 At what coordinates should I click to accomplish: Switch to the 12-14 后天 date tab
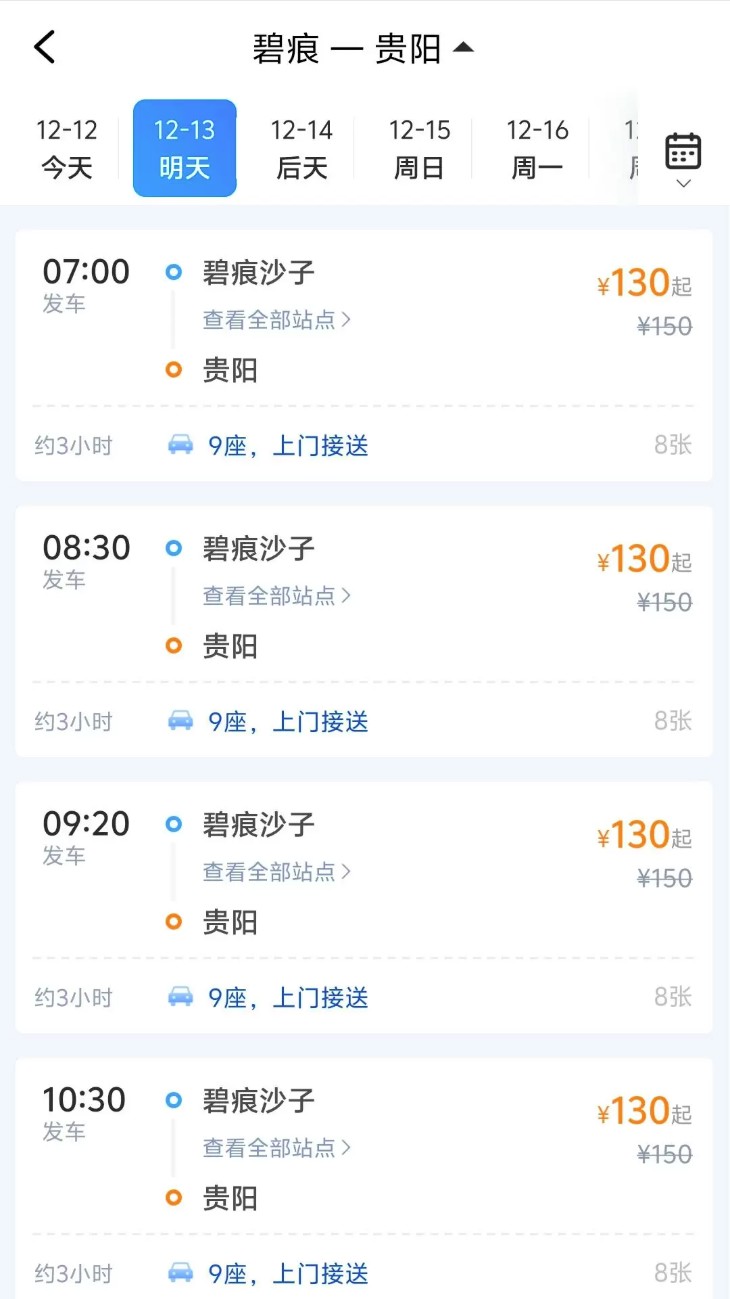pyautogui.click(x=301, y=147)
